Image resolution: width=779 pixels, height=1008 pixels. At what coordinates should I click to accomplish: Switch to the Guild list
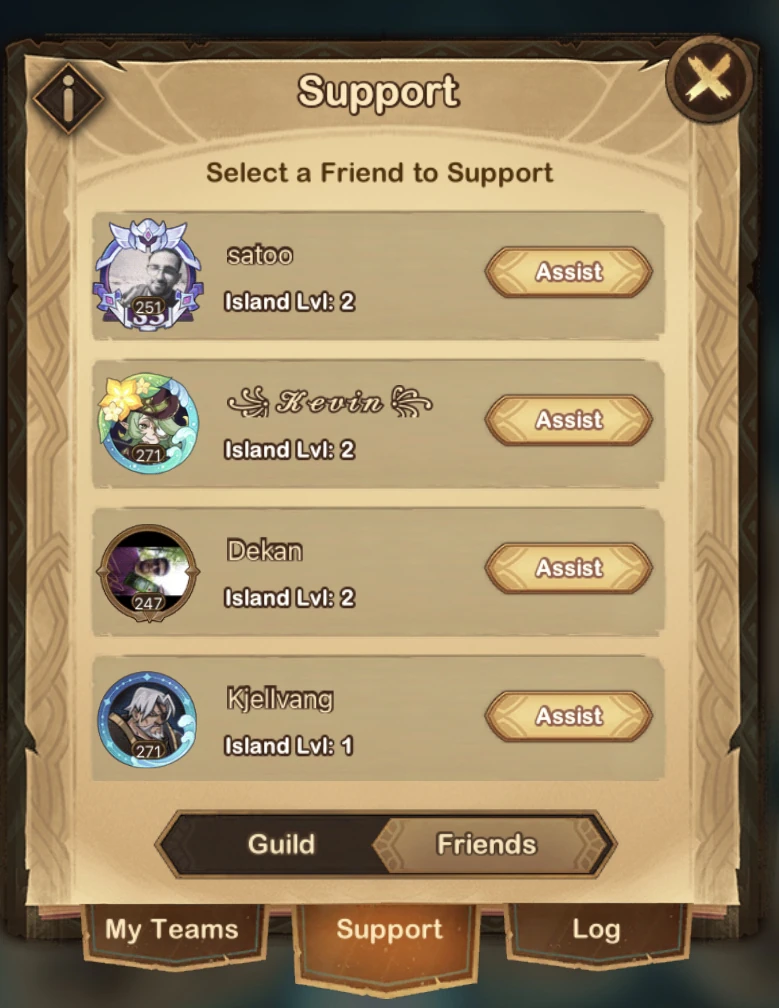[x=281, y=844]
